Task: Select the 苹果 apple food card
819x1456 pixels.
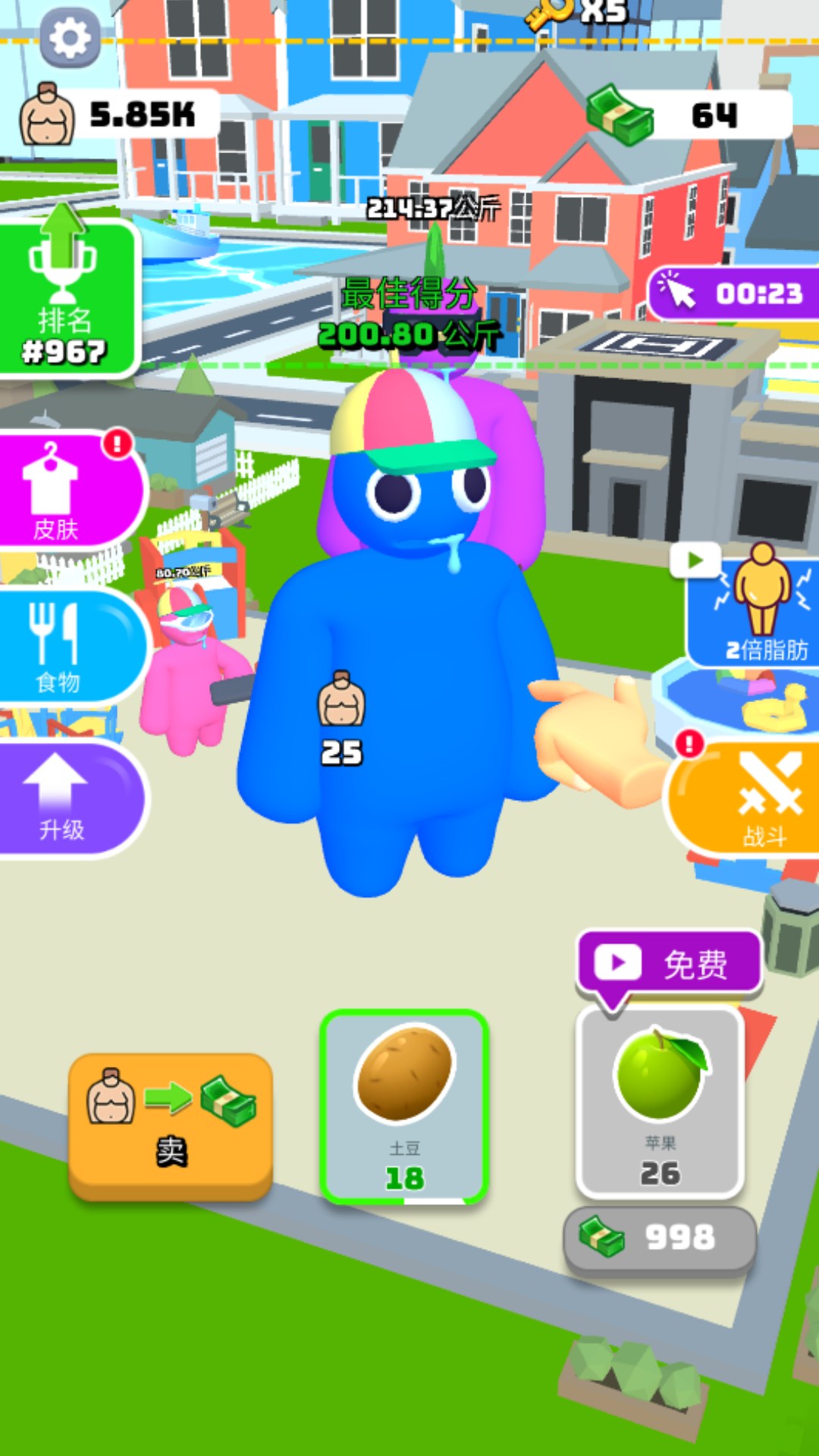Action: pyautogui.click(x=660, y=1103)
